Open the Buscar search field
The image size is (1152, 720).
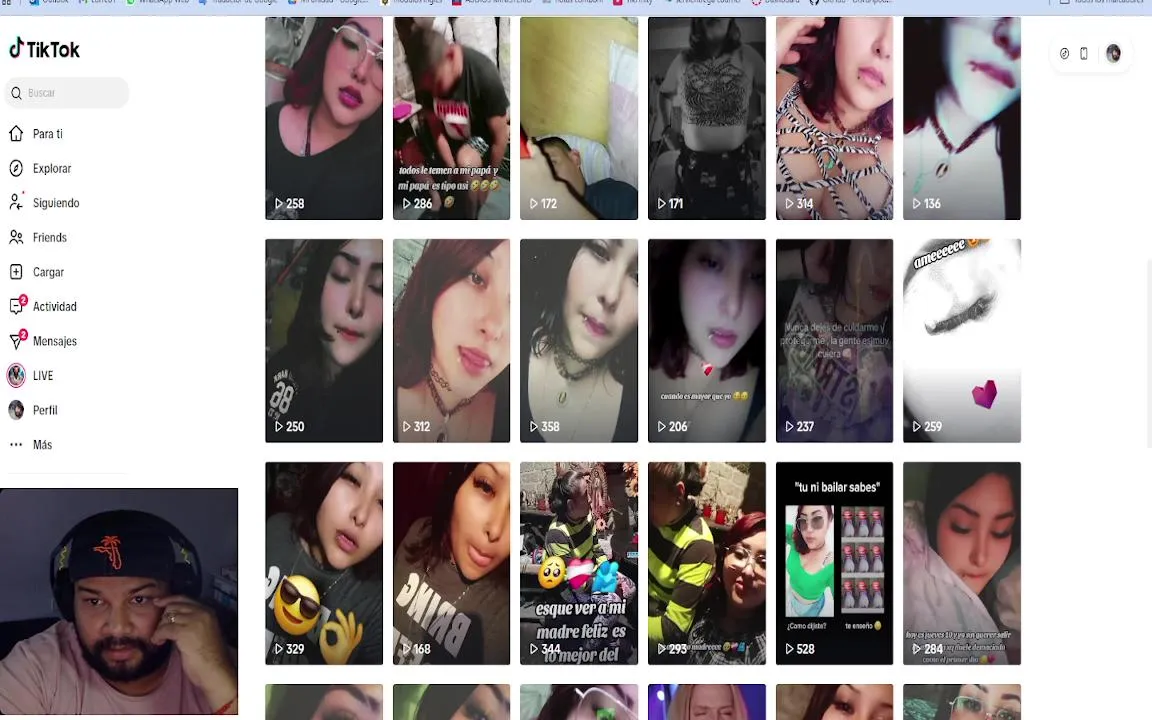tap(70, 93)
